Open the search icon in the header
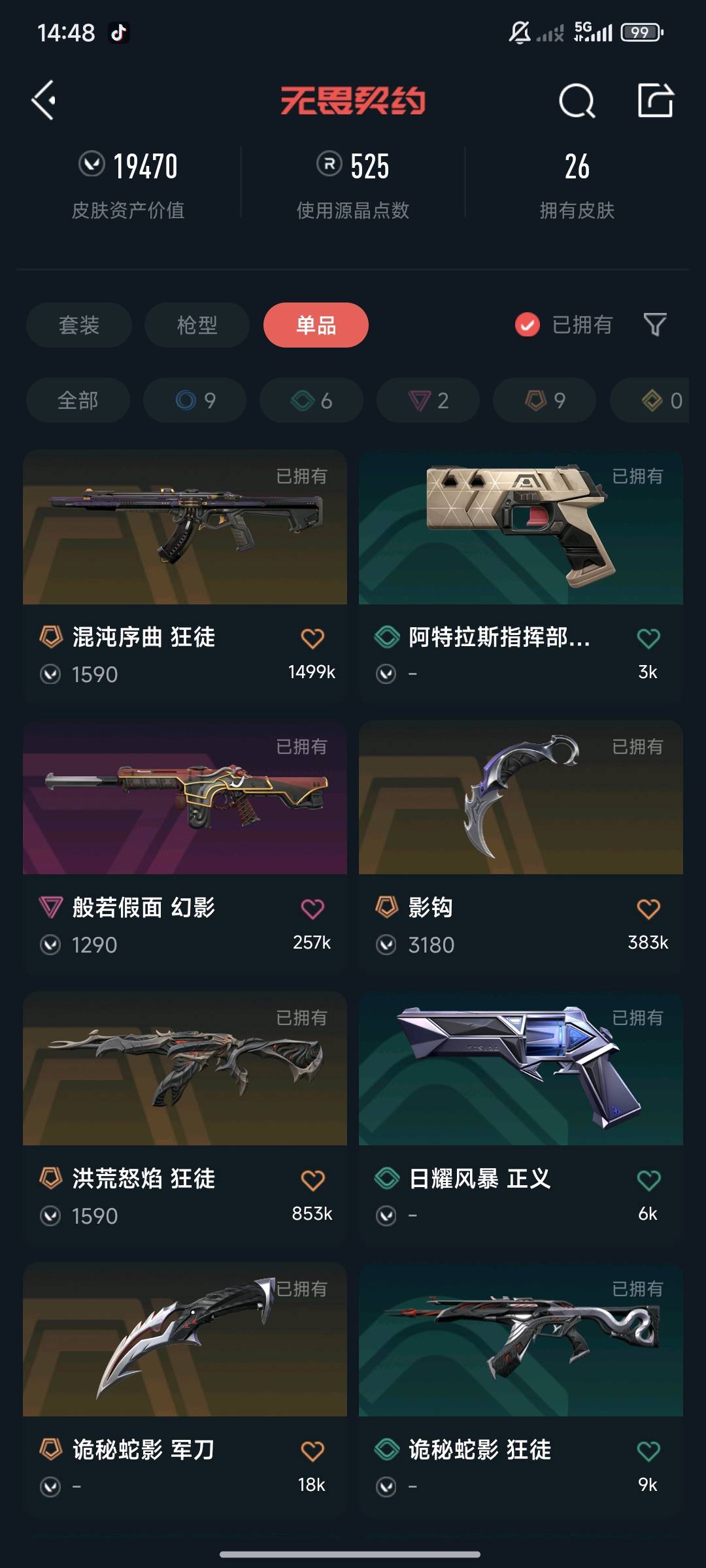Image resolution: width=706 pixels, height=1568 pixels. click(x=577, y=101)
